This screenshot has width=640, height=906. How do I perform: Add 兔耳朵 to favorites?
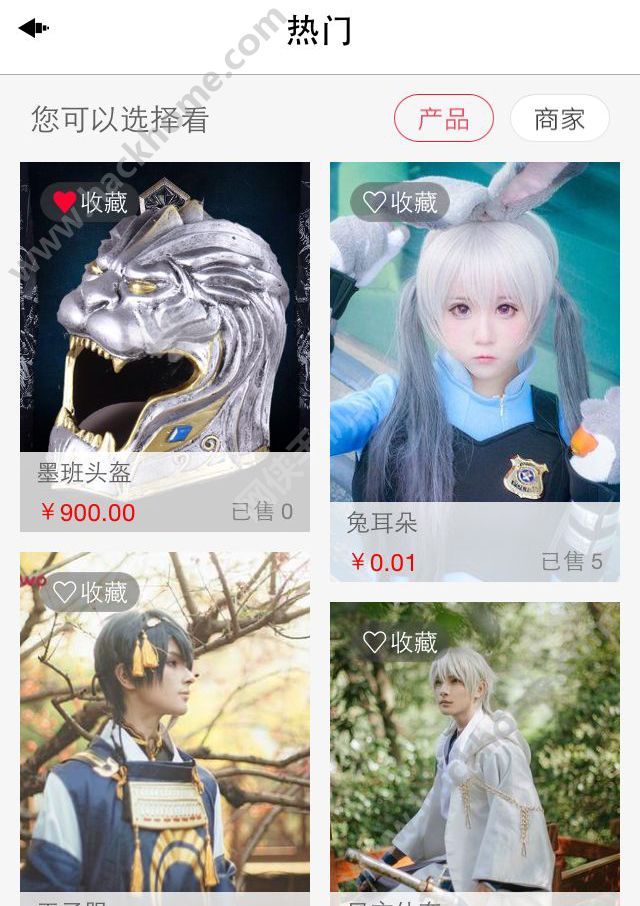click(399, 202)
